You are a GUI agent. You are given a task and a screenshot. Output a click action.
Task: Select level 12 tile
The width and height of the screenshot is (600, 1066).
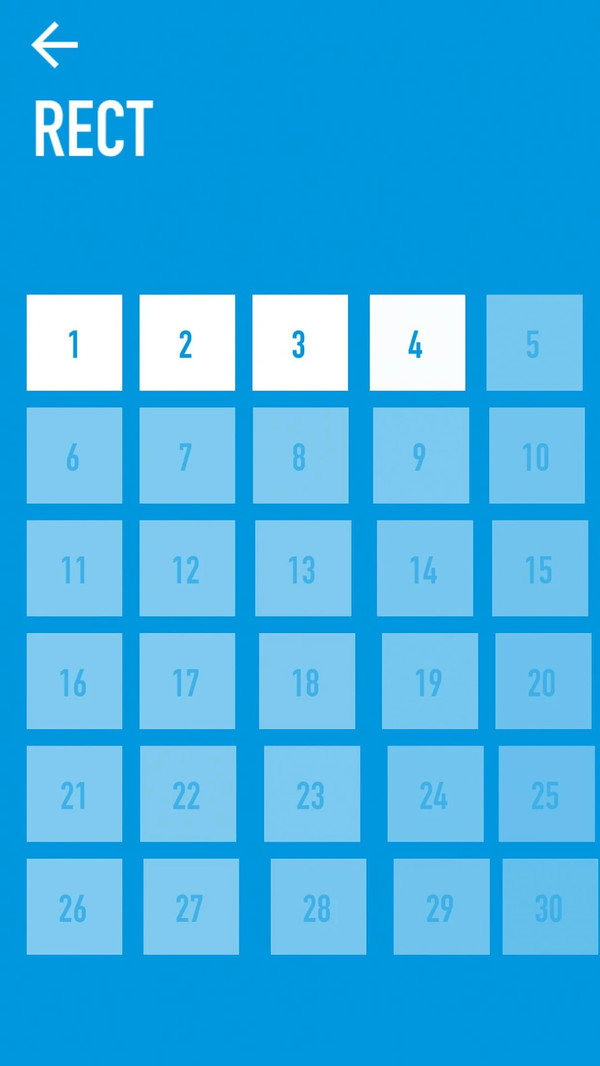click(187, 568)
